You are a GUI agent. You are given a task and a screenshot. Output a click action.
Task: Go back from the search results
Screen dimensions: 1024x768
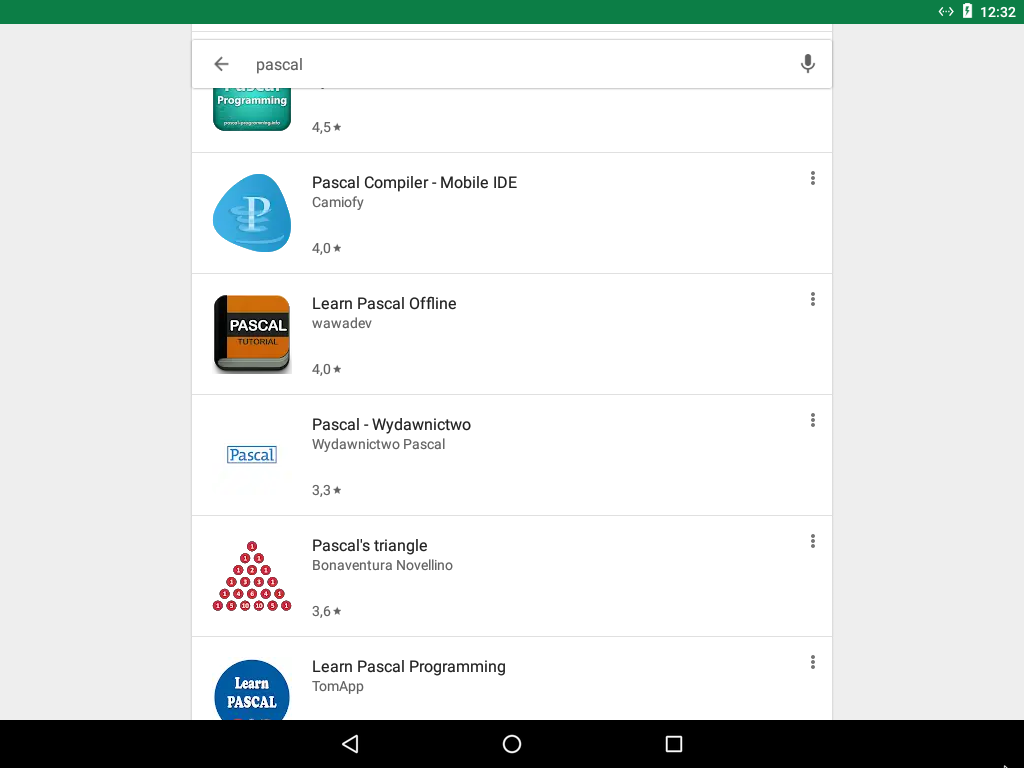222,64
